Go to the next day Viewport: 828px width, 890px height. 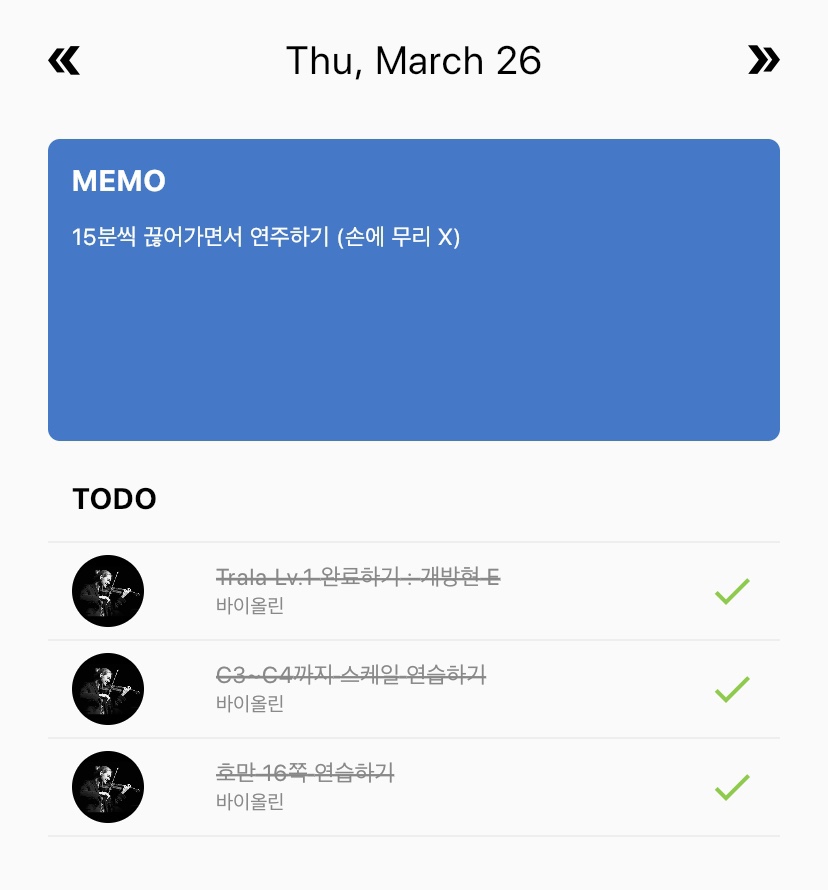click(x=763, y=62)
